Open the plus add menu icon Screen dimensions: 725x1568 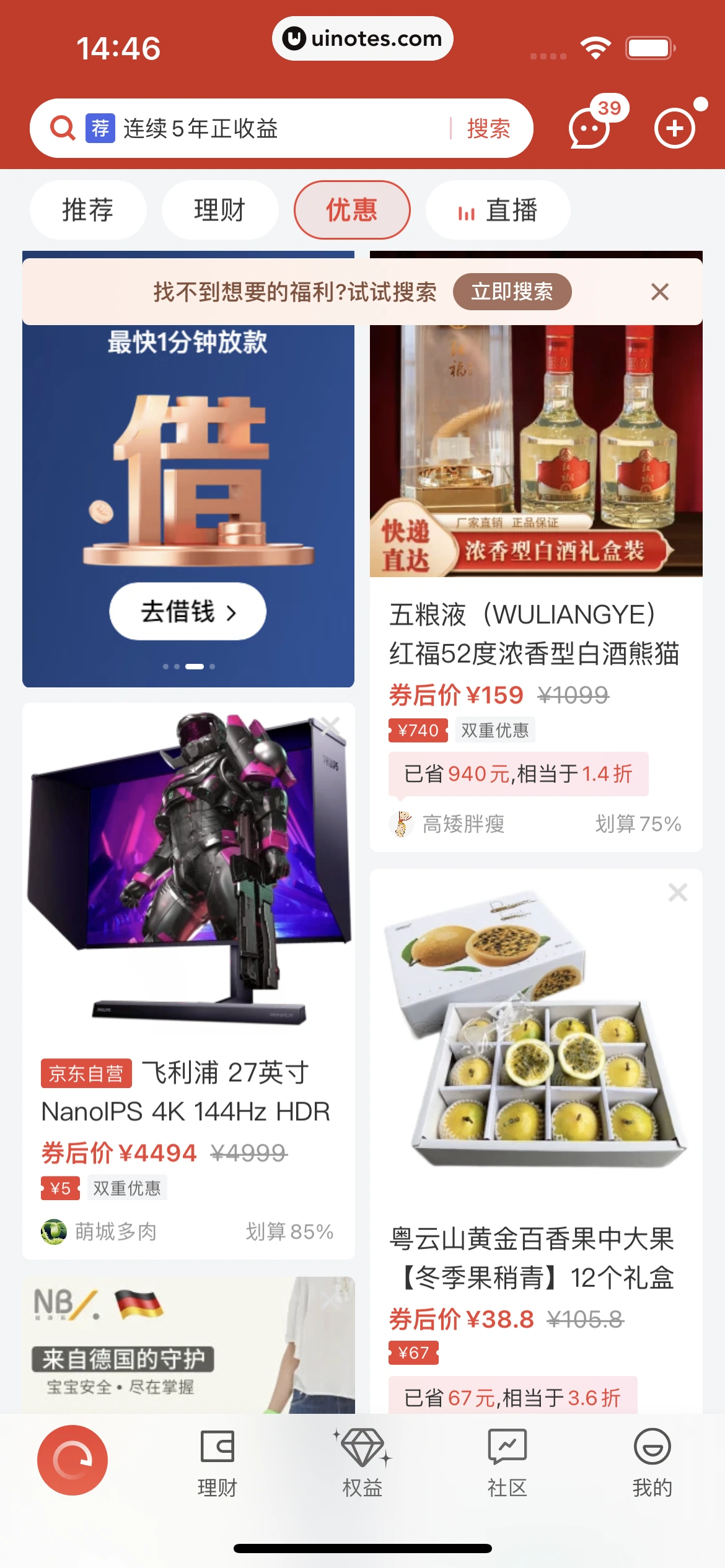tap(675, 128)
